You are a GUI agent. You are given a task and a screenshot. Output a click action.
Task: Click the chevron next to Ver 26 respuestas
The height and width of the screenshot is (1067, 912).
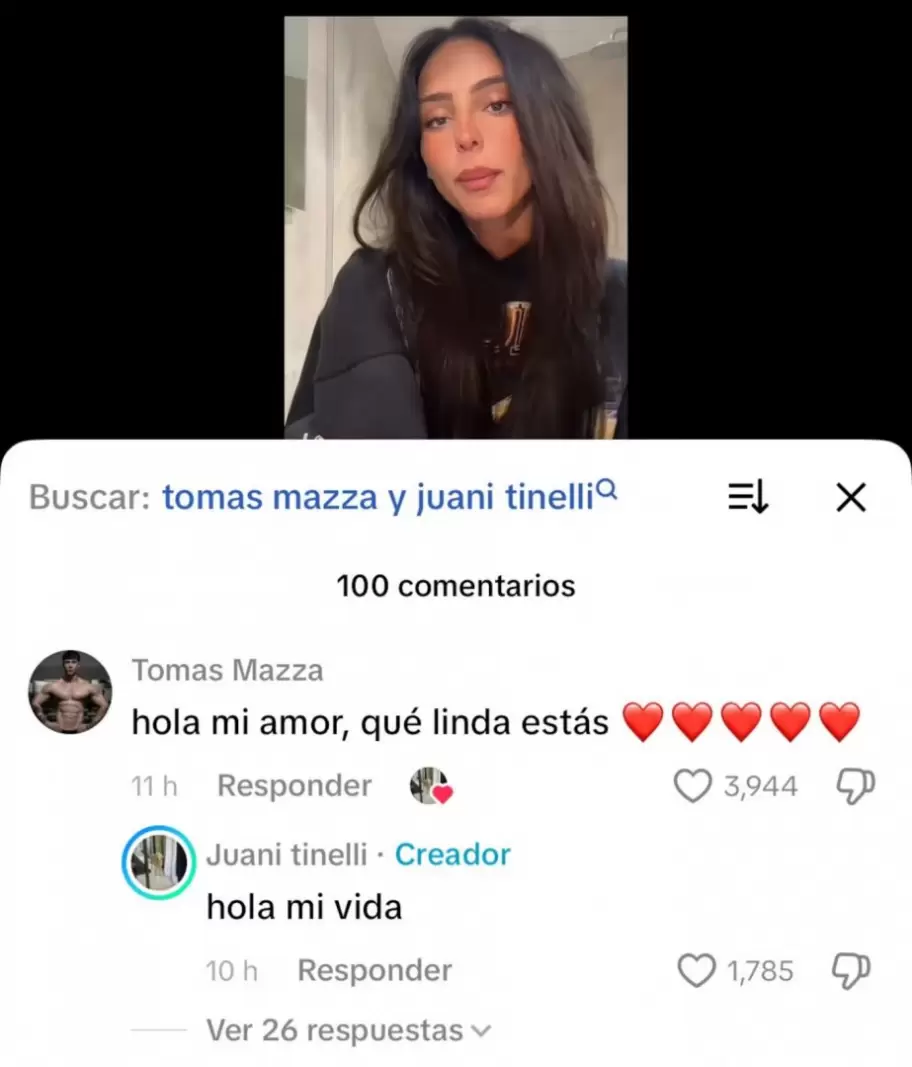480,1029
